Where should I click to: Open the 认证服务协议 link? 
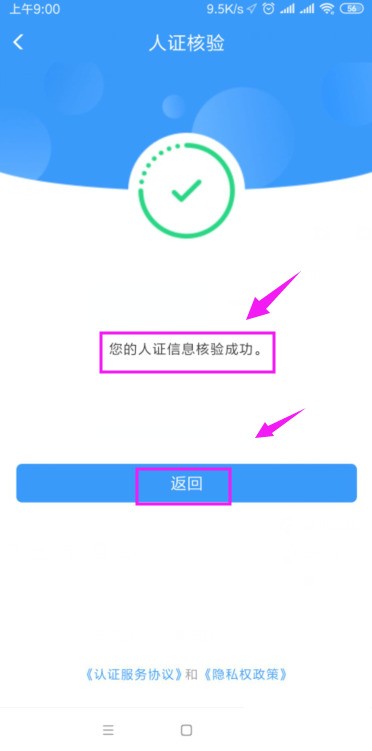(x=134, y=674)
